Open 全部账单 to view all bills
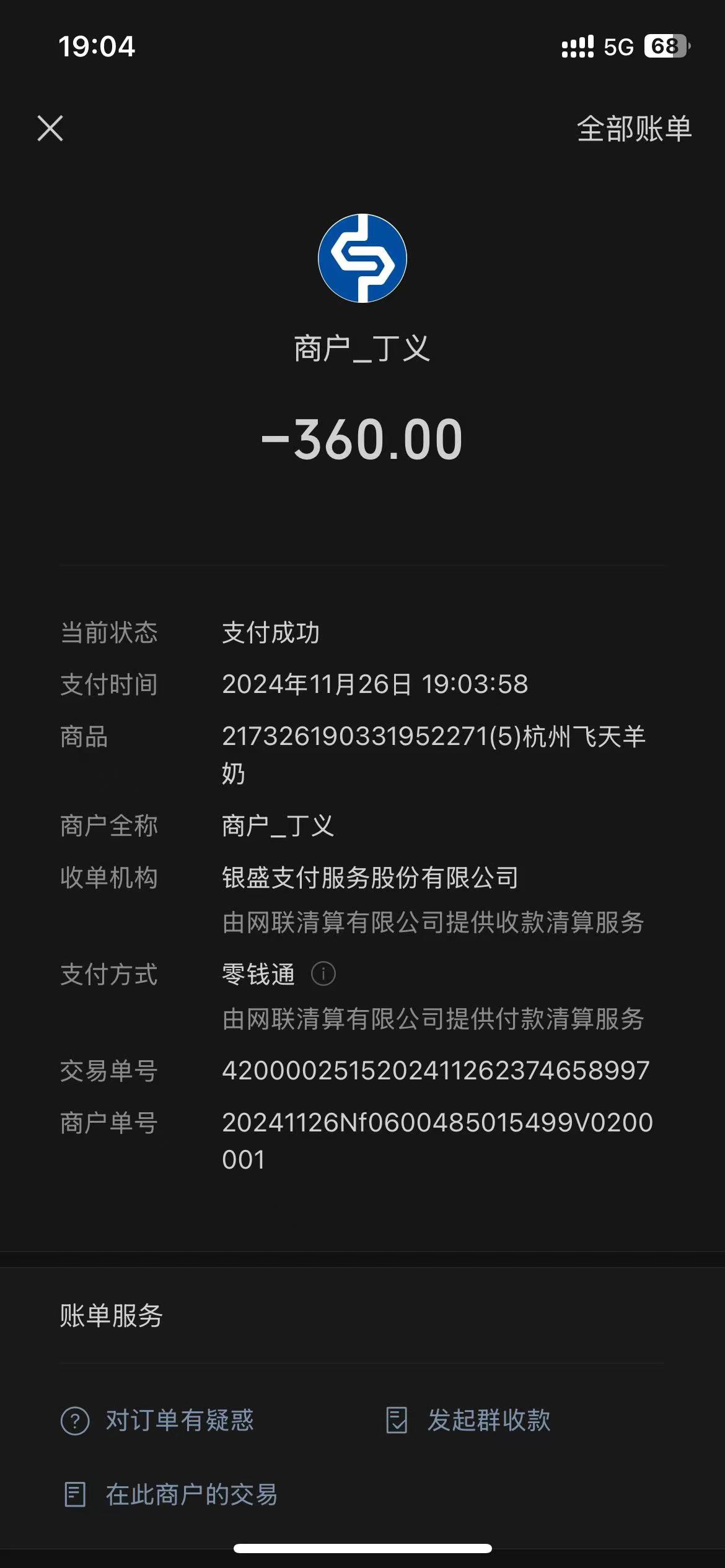 point(633,129)
